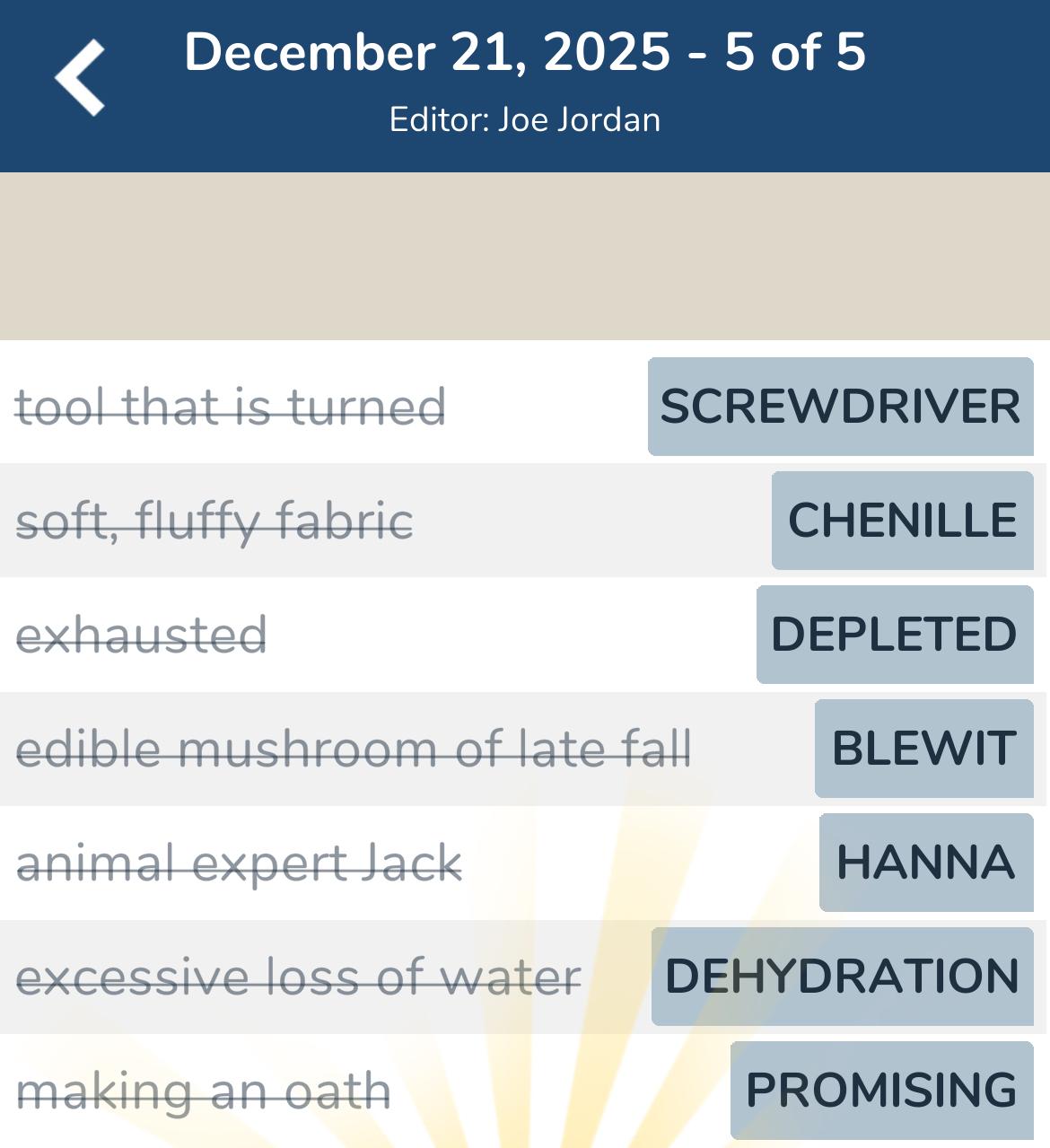Tap the 'December 21, 2025 - 5 of 5' title

(525, 54)
